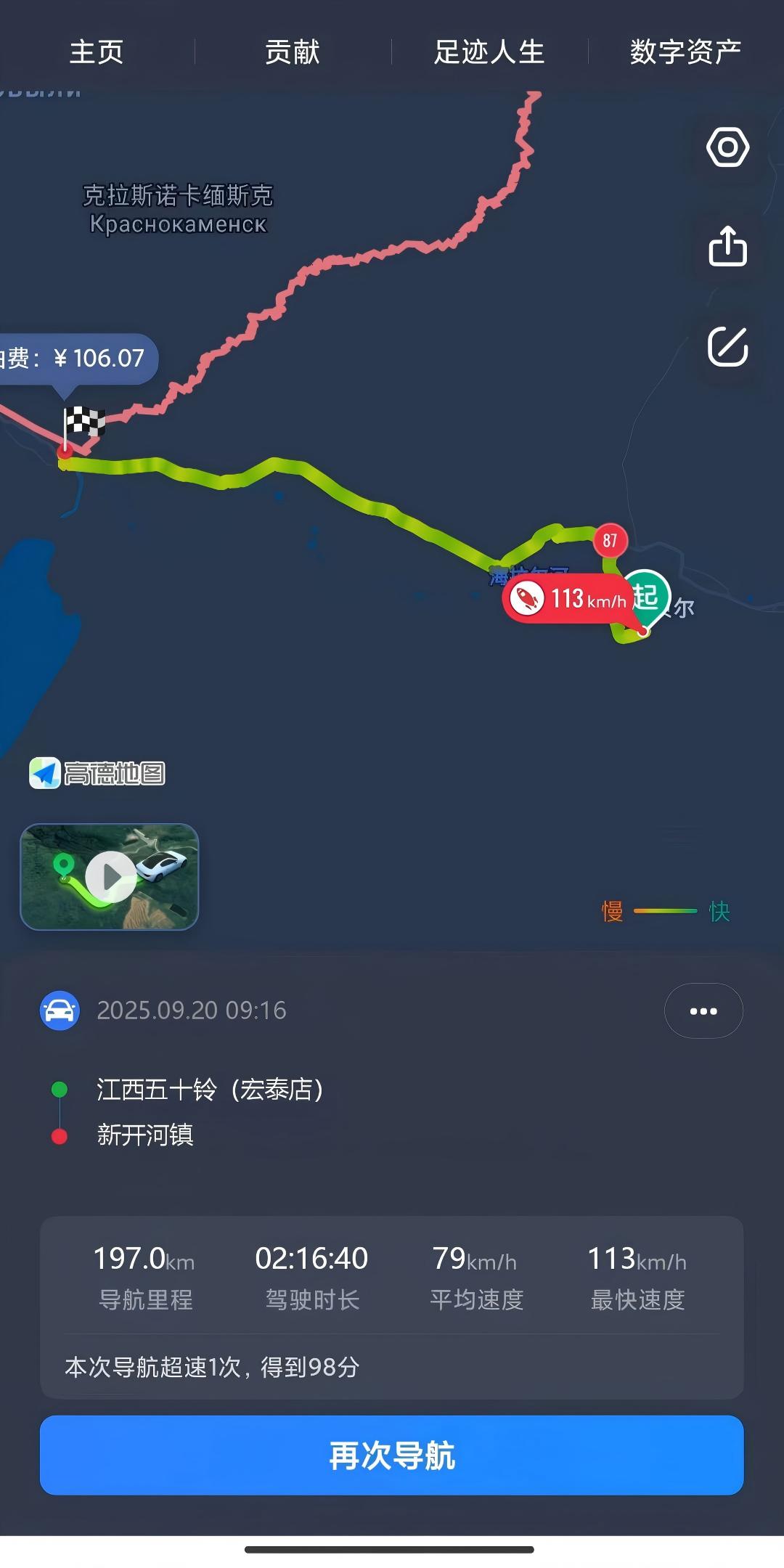Open the 足迹人生 tab
The height and width of the screenshot is (1568, 784).
[x=489, y=52]
